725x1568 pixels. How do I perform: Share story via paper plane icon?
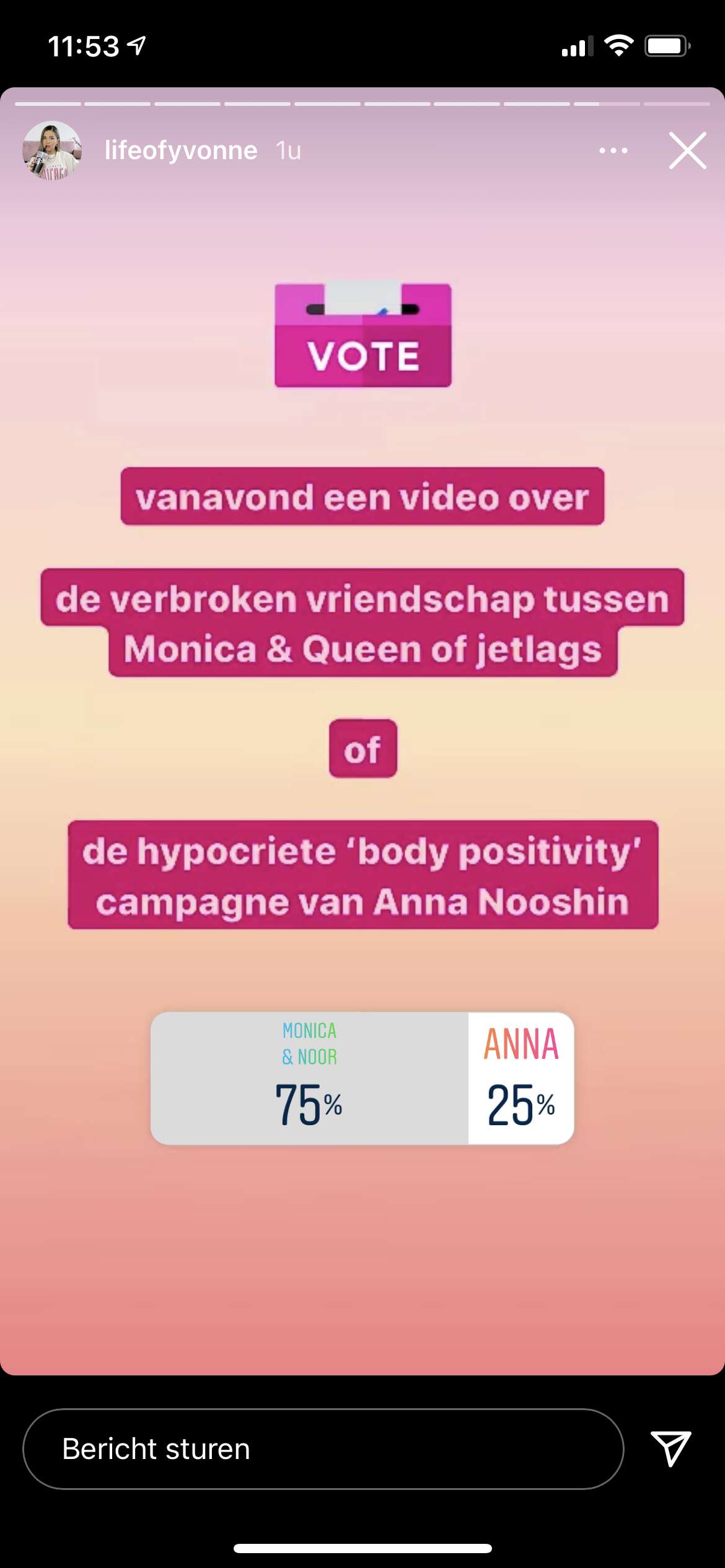click(670, 1448)
